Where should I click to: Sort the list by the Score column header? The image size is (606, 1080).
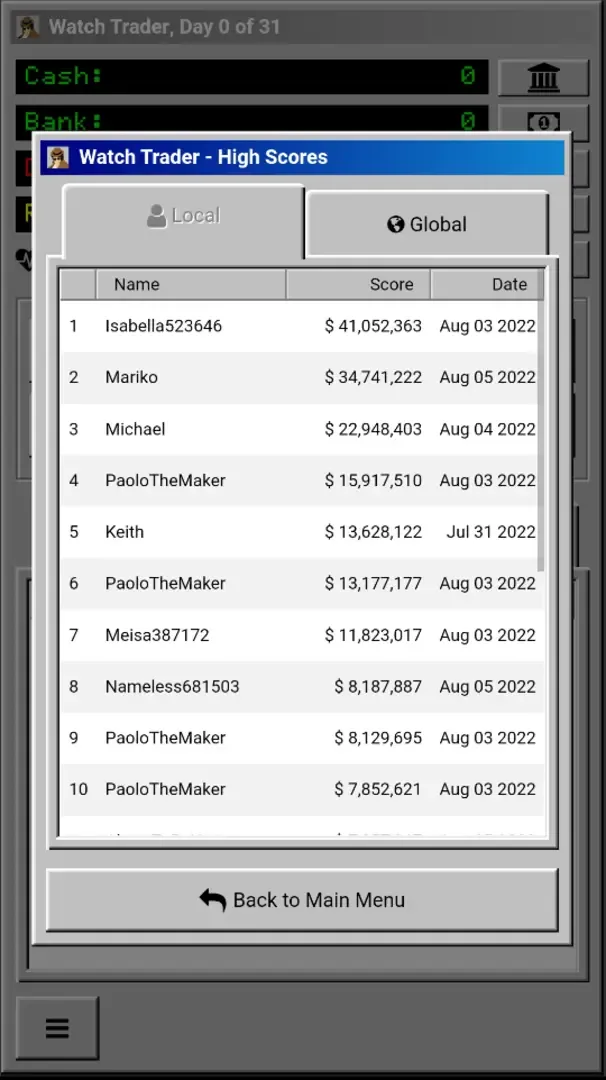[x=358, y=285]
